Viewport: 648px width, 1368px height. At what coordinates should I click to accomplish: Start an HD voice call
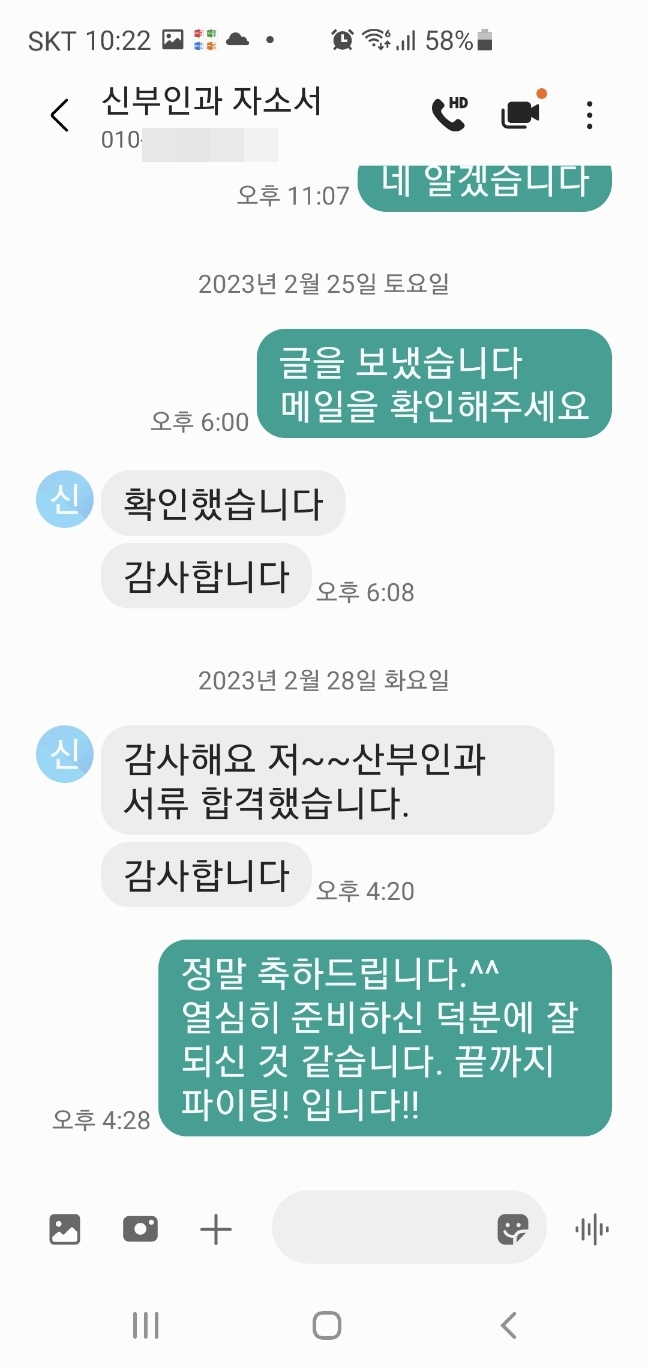[x=449, y=114]
